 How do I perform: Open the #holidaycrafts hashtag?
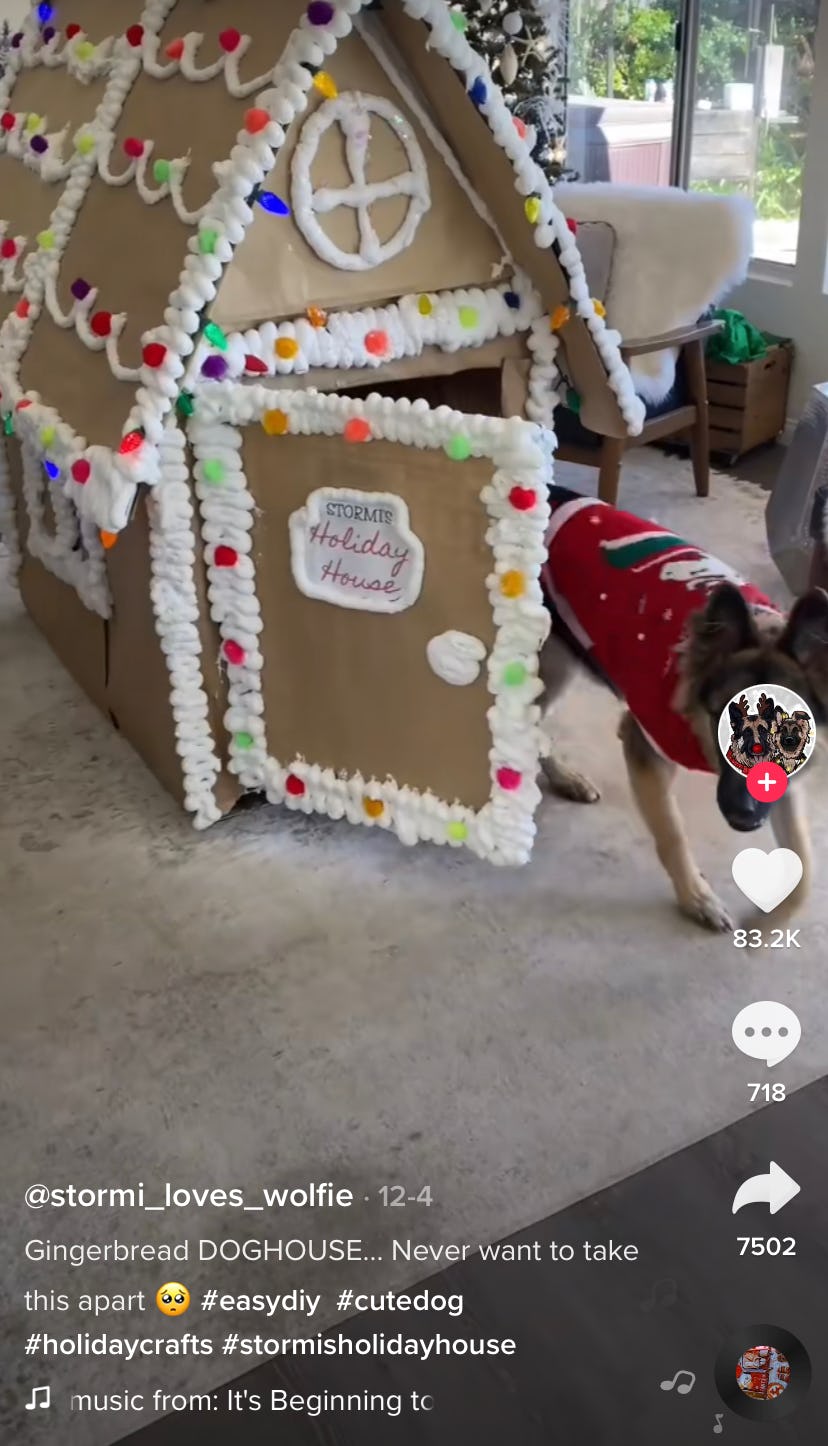pos(118,1345)
